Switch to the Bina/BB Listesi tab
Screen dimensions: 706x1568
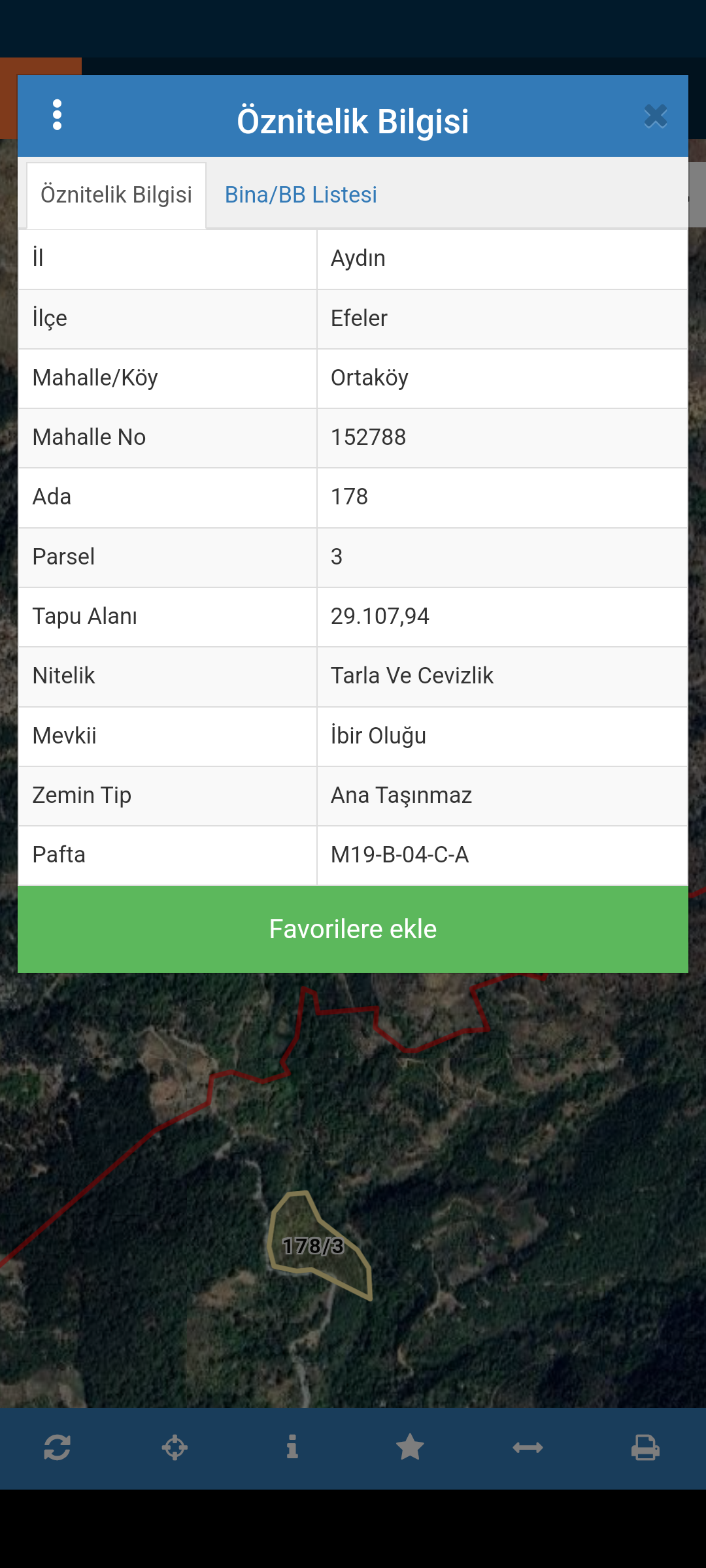(x=301, y=195)
